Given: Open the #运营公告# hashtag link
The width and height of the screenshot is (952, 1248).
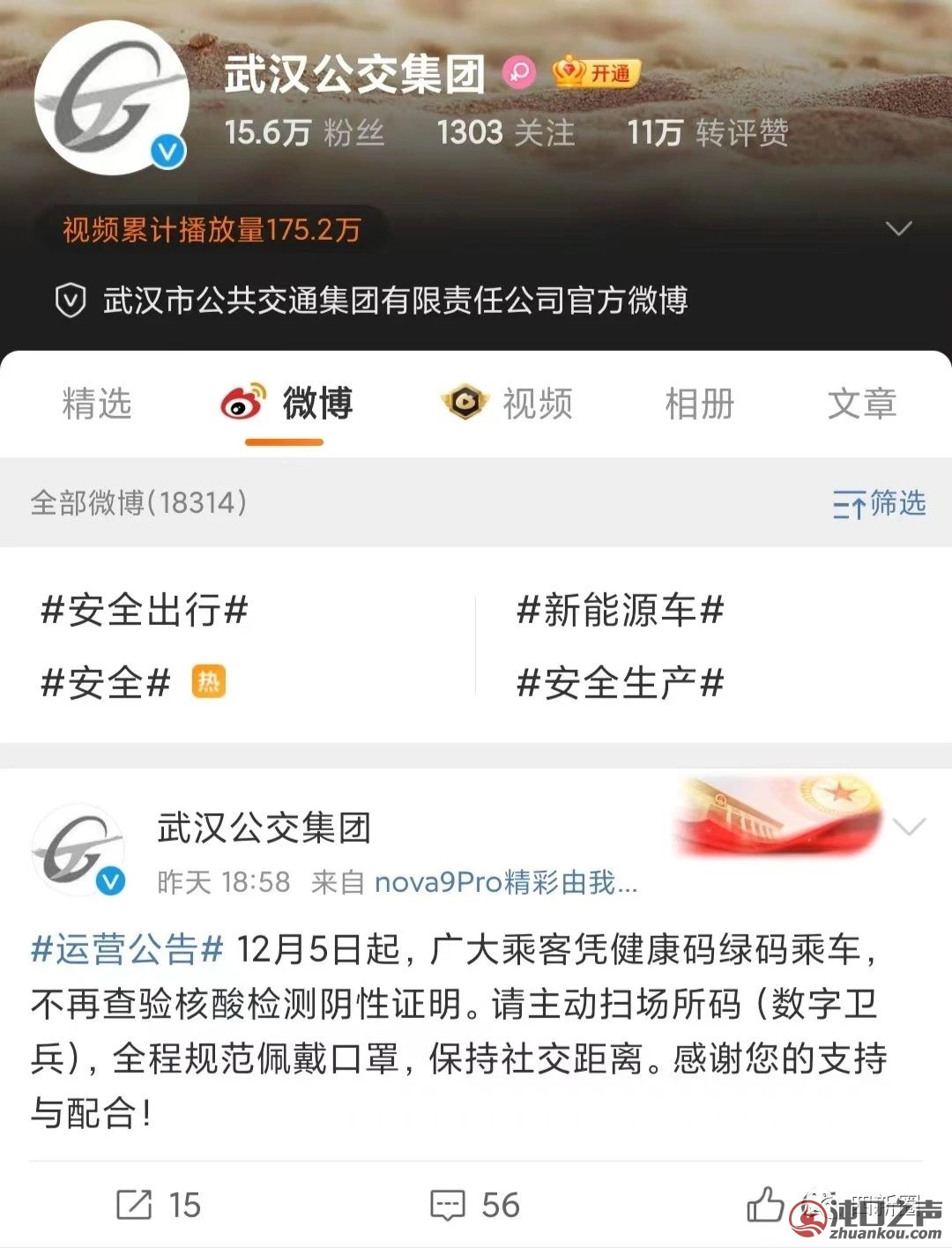Looking at the screenshot, I should click(x=127, y=950).
